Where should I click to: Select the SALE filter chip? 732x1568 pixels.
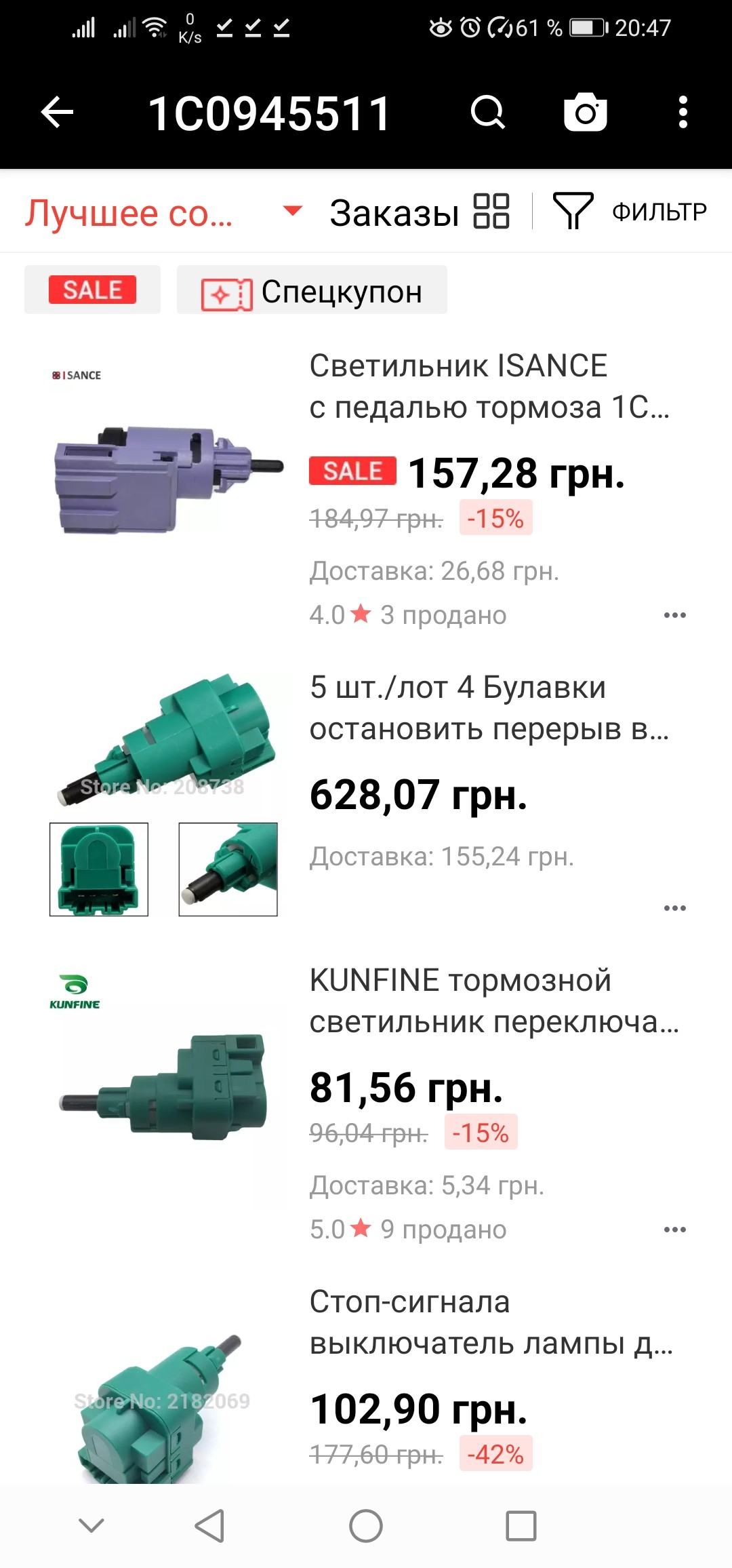pyautogui.click(x=93, y=290)
